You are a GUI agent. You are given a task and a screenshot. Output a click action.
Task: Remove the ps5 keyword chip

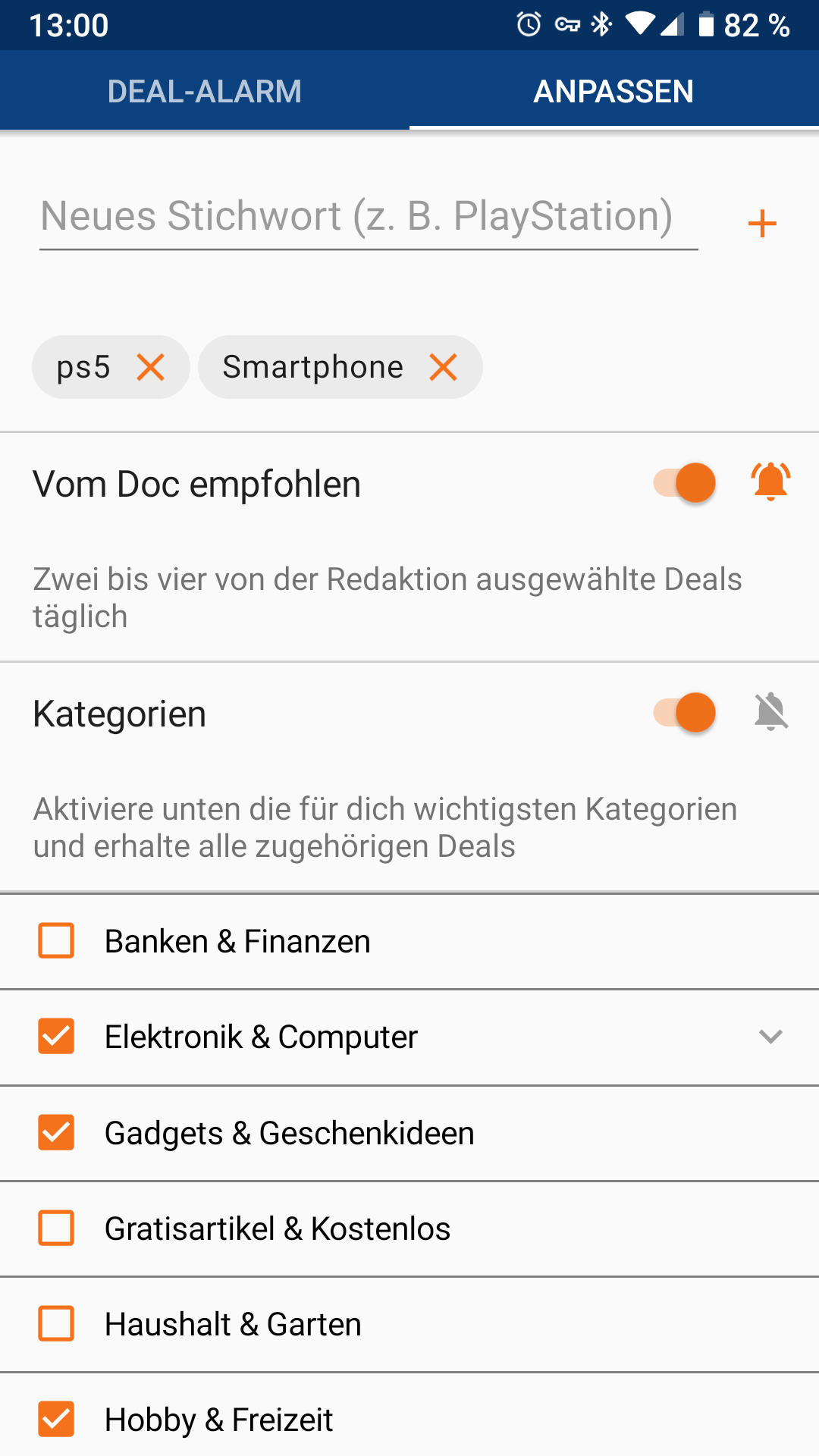click(151, 367)
